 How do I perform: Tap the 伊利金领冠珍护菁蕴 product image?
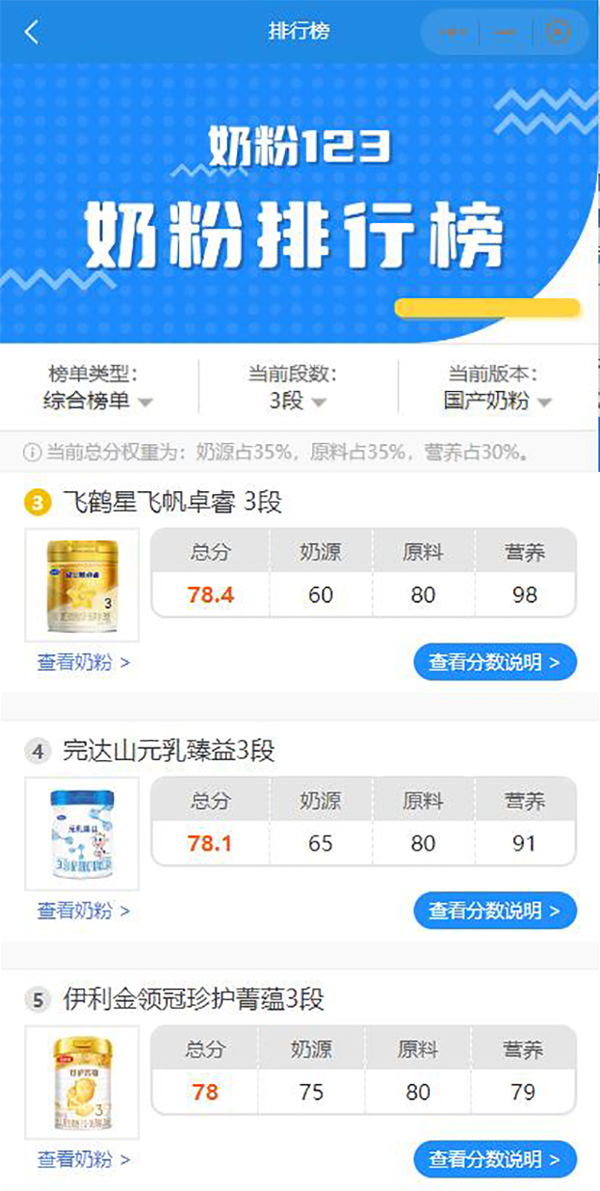(82, 1082)
